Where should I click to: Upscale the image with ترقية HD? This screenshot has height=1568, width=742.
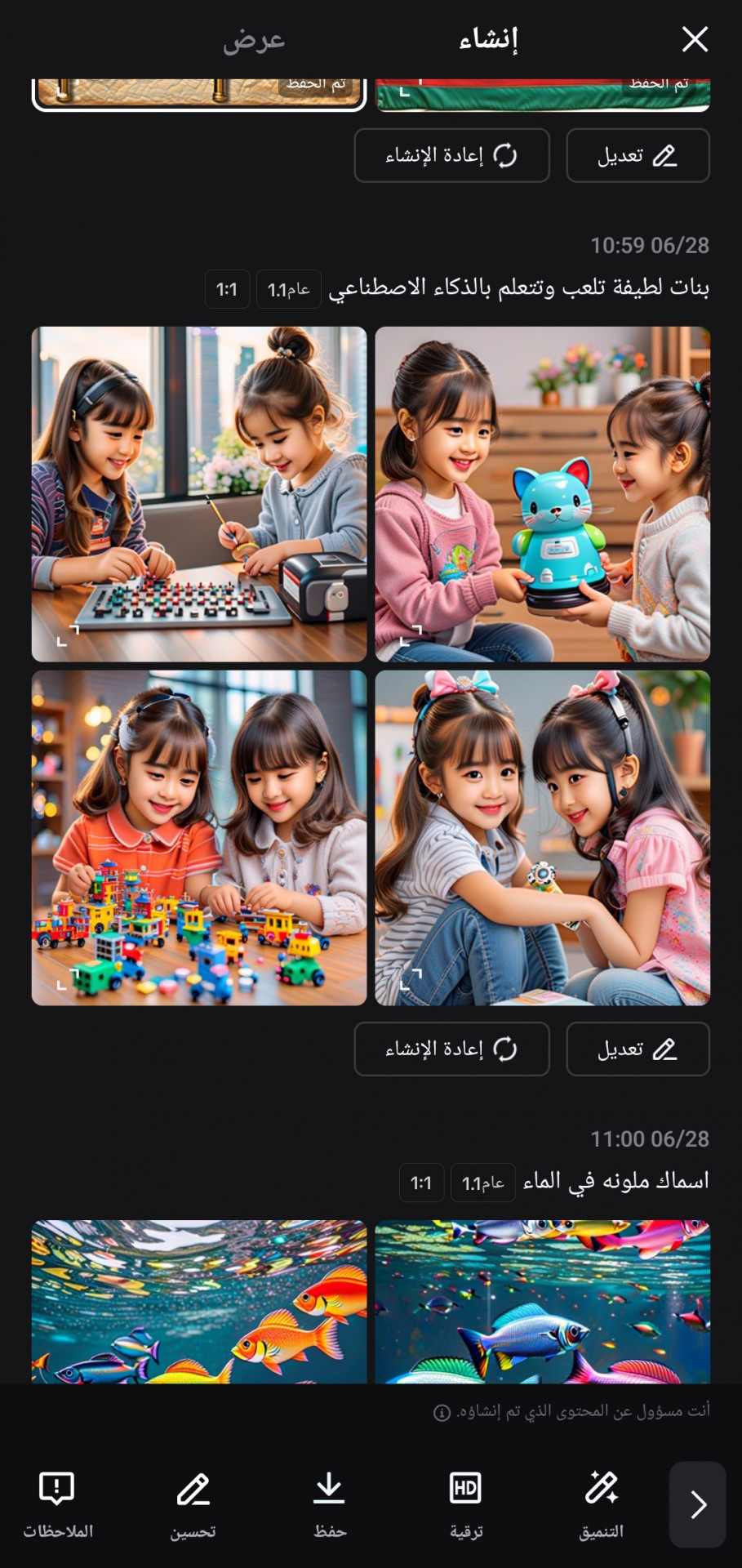click(x=465, y=1504)
